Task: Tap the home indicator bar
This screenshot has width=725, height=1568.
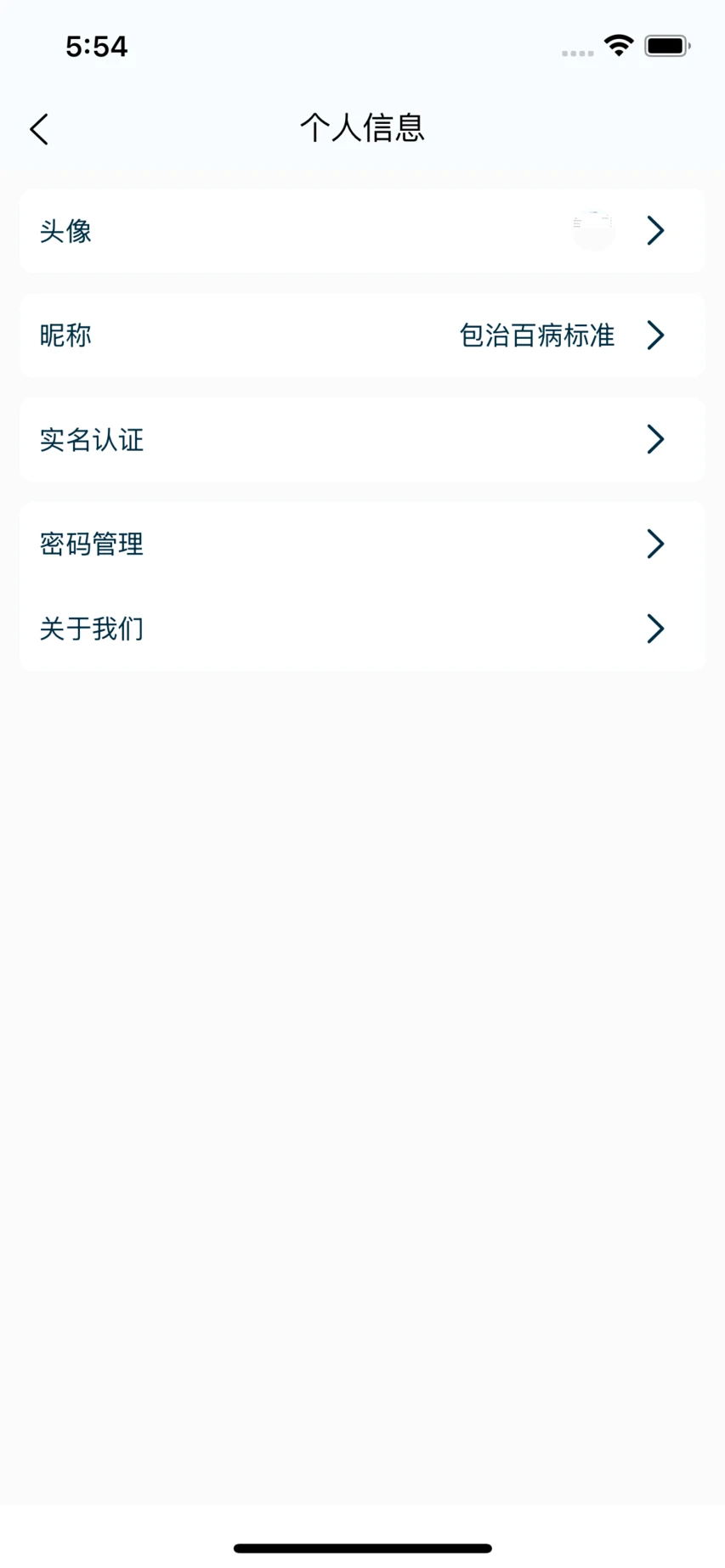Action: [x=362, y=1548]
